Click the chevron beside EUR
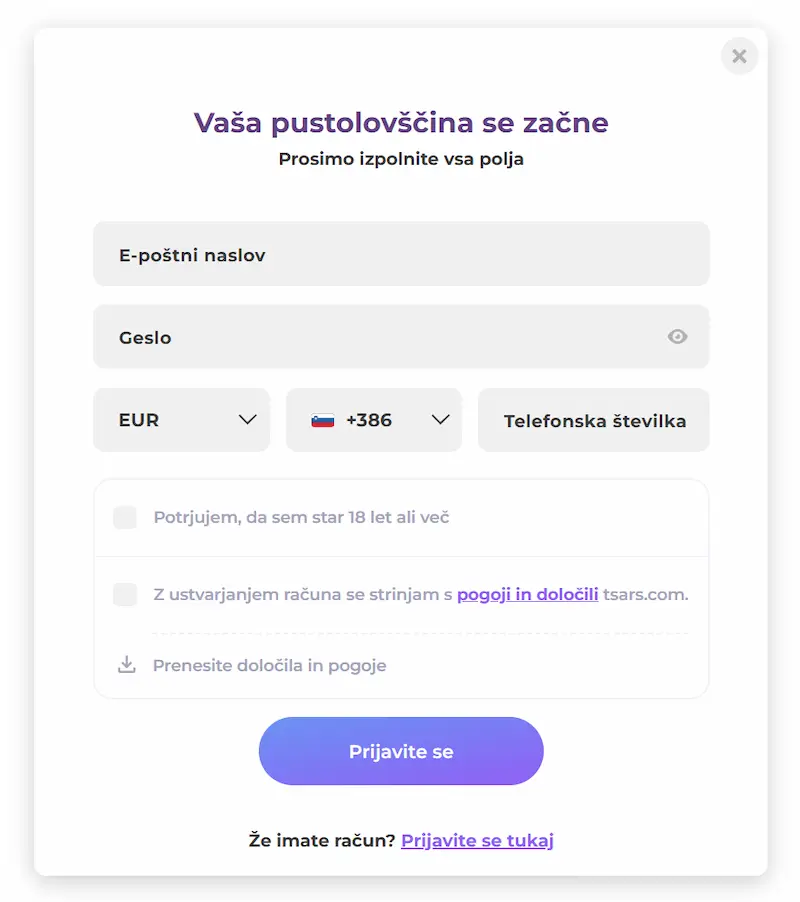Viewport: 800px width, 902px height. (248, 420)
